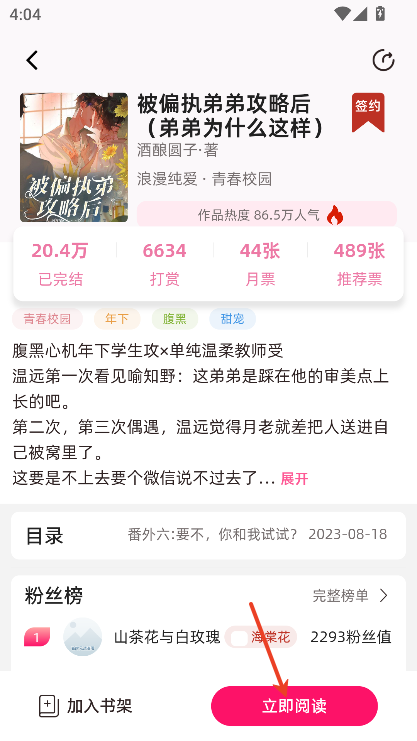Select the 甜宠 tag chip

(x=232, y=319)
